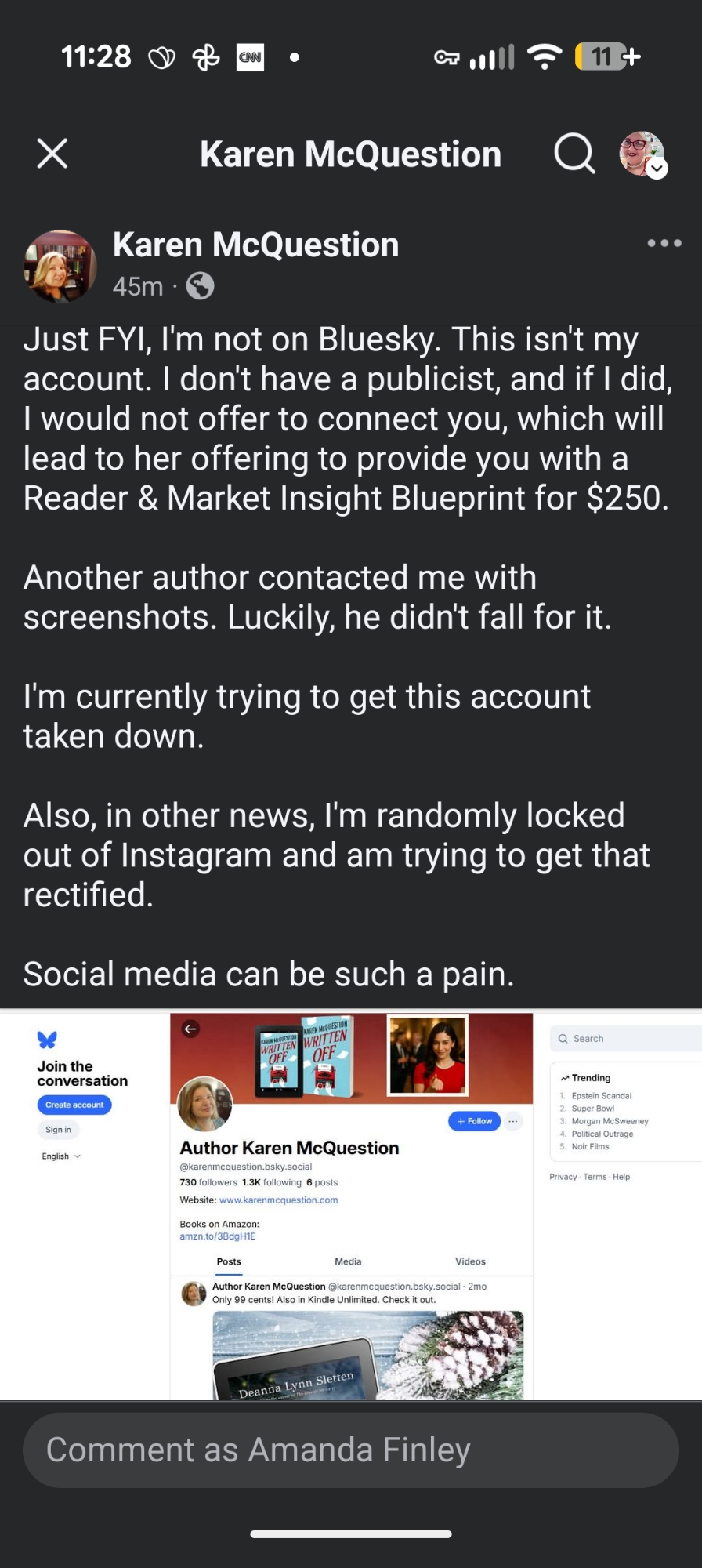
Task: Open the search magnifier icon
Action: 574,154
